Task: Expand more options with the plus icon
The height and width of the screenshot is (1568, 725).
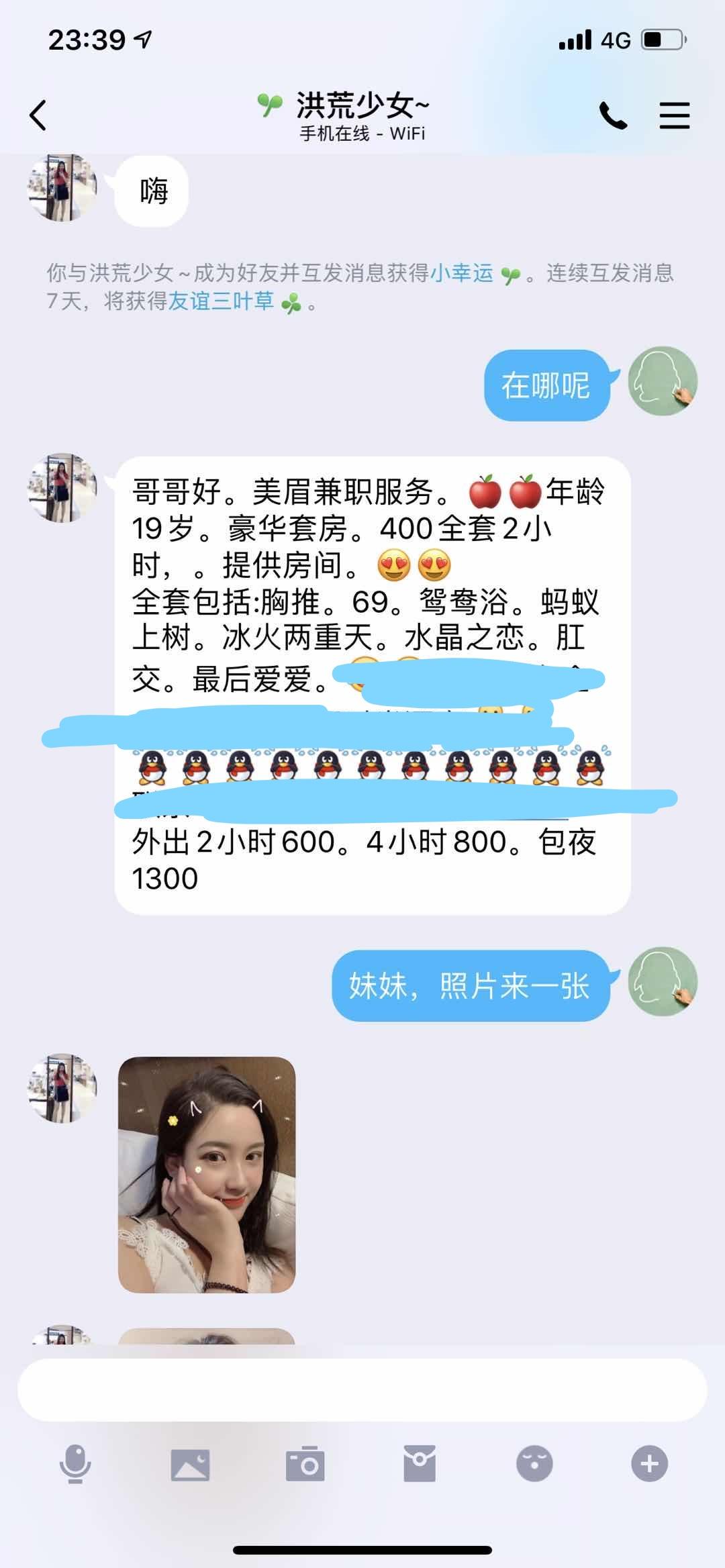Action: (x=649, y=1464)
